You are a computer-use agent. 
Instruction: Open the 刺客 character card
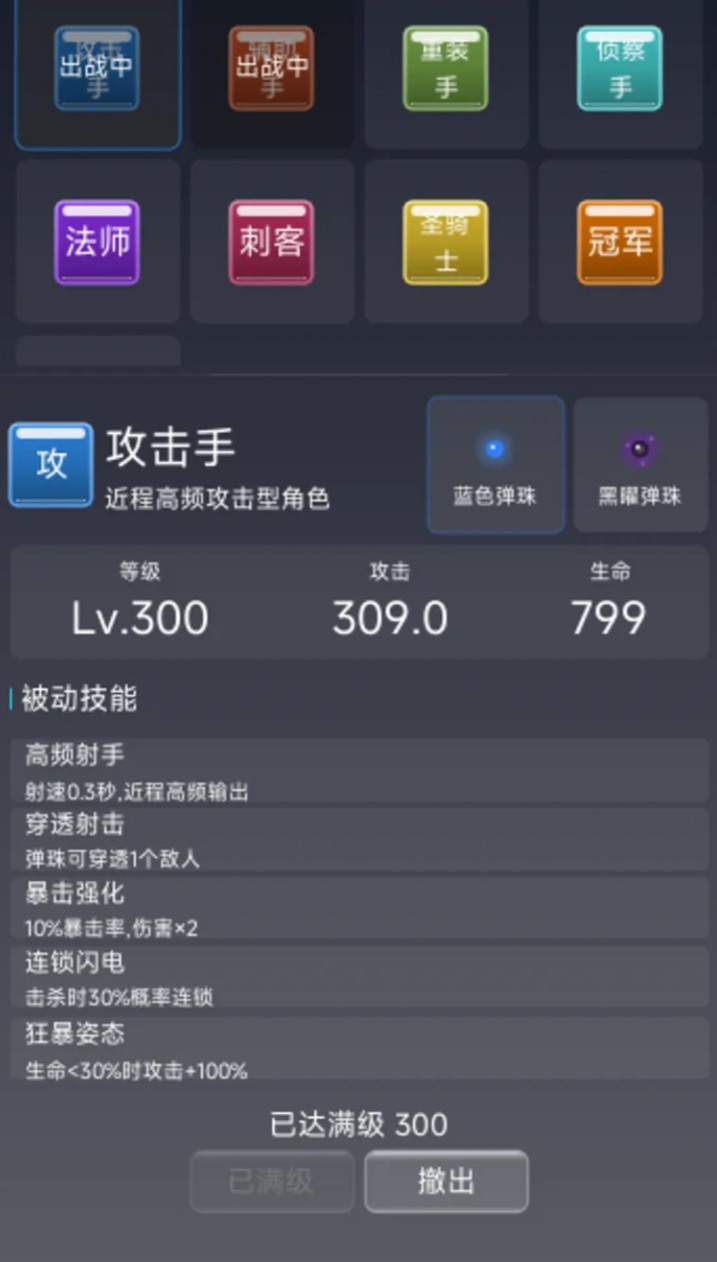point(271,242)
